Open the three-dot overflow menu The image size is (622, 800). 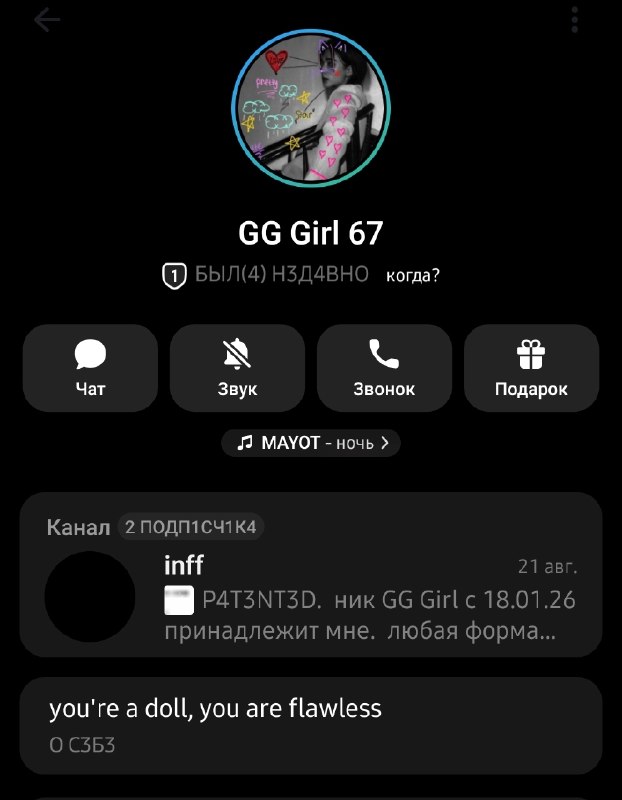pyautogui.click(x=575, y=20)
